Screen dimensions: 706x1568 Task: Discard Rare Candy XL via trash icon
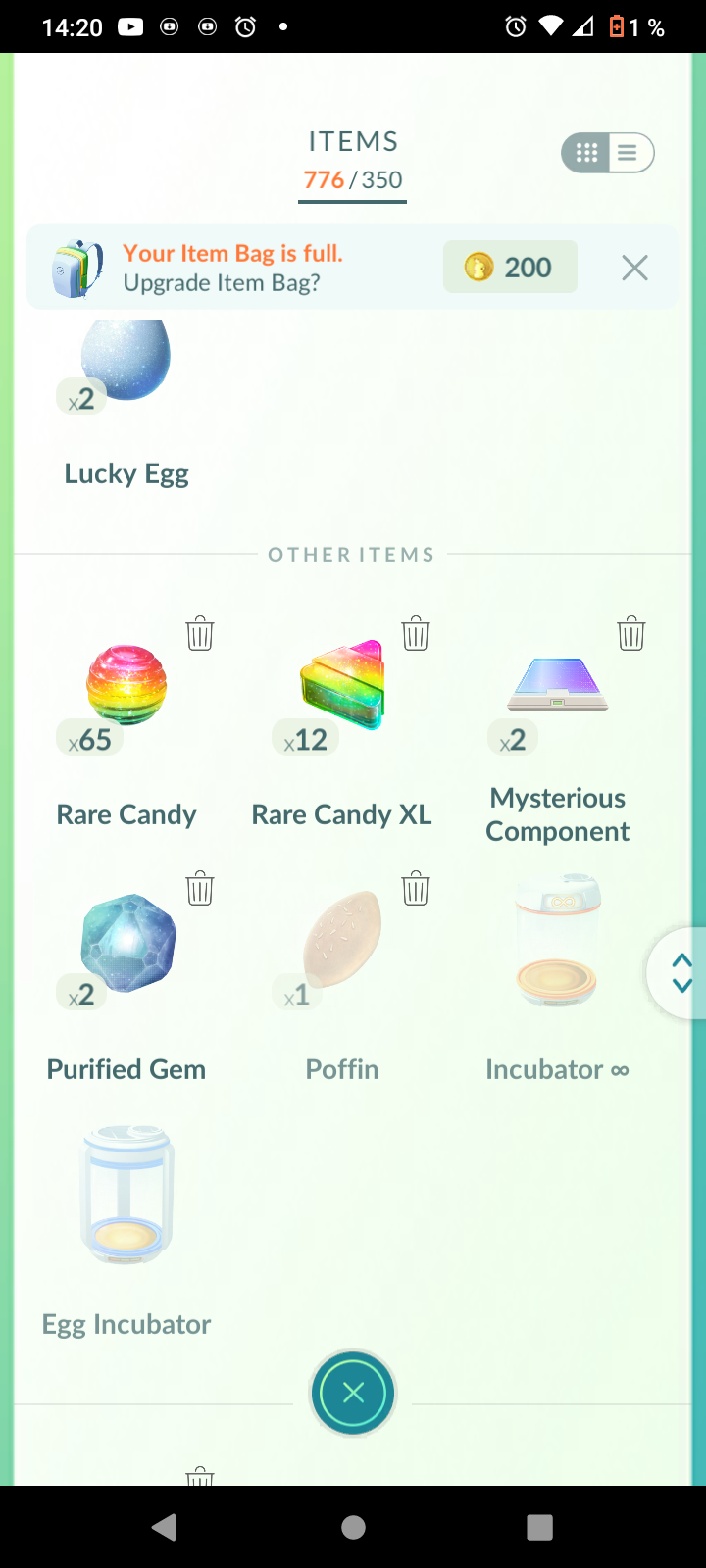pyautogui.click(x=416, y=634)
